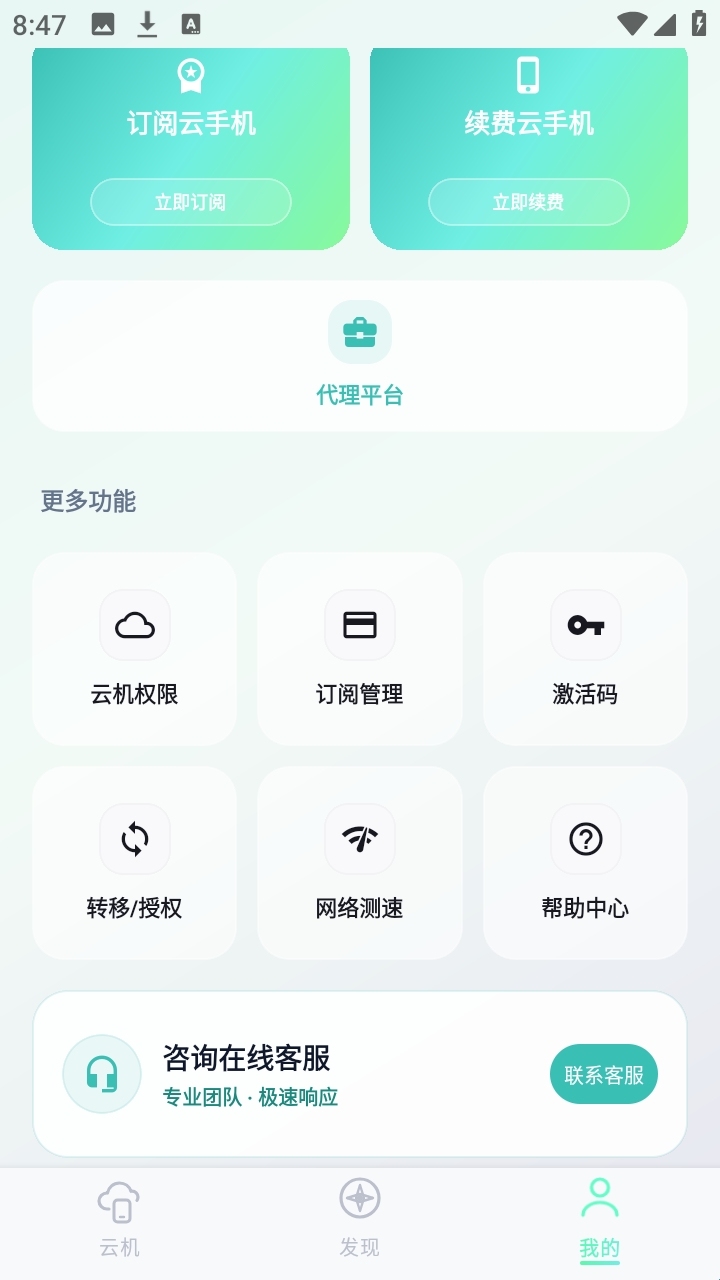Open the 代理平台 card
The height and width of the screenshot is (1280, 720).
(x=360, y=356)
